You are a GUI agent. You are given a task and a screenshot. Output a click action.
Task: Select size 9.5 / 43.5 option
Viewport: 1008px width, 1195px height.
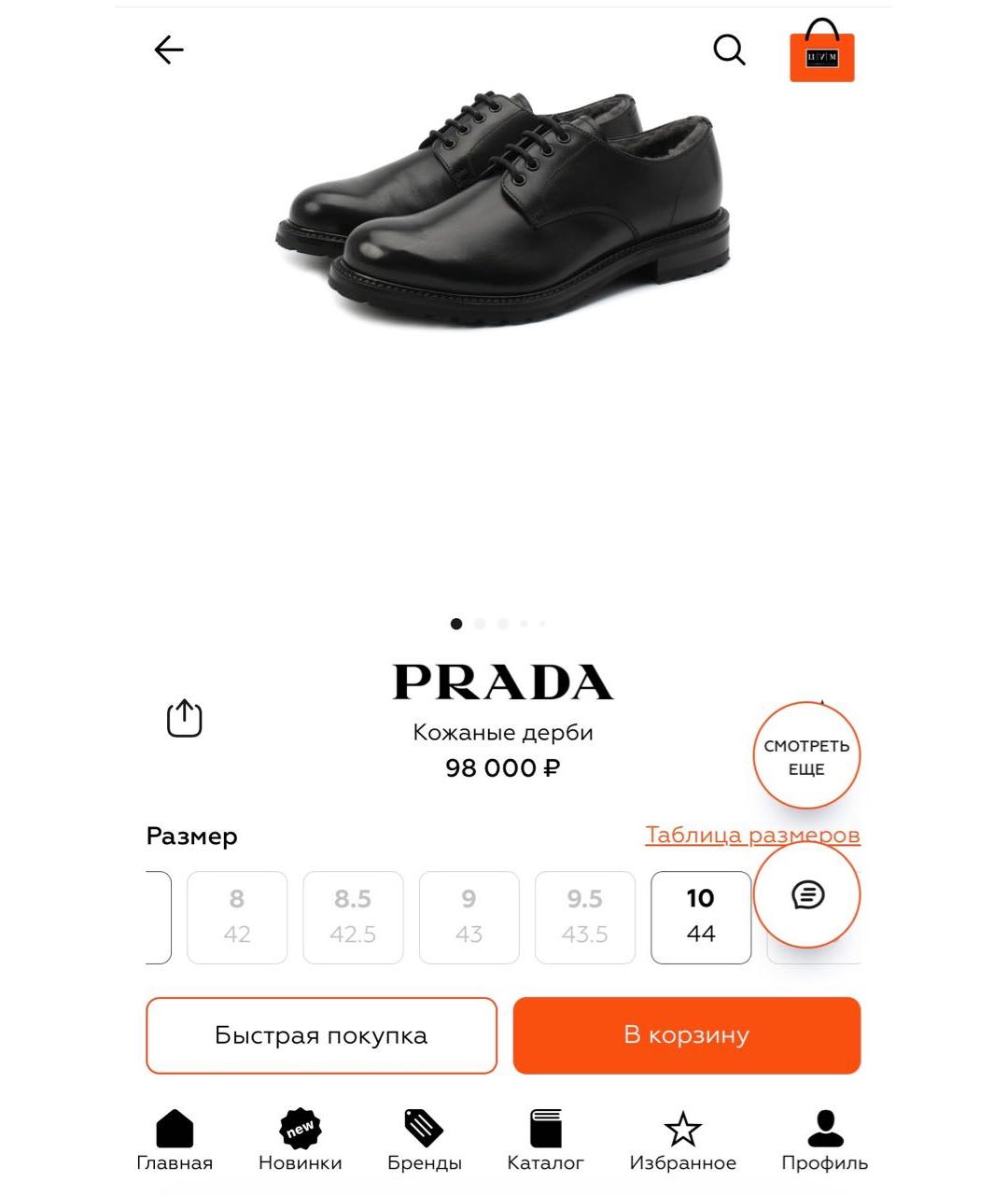coord(584,916)
